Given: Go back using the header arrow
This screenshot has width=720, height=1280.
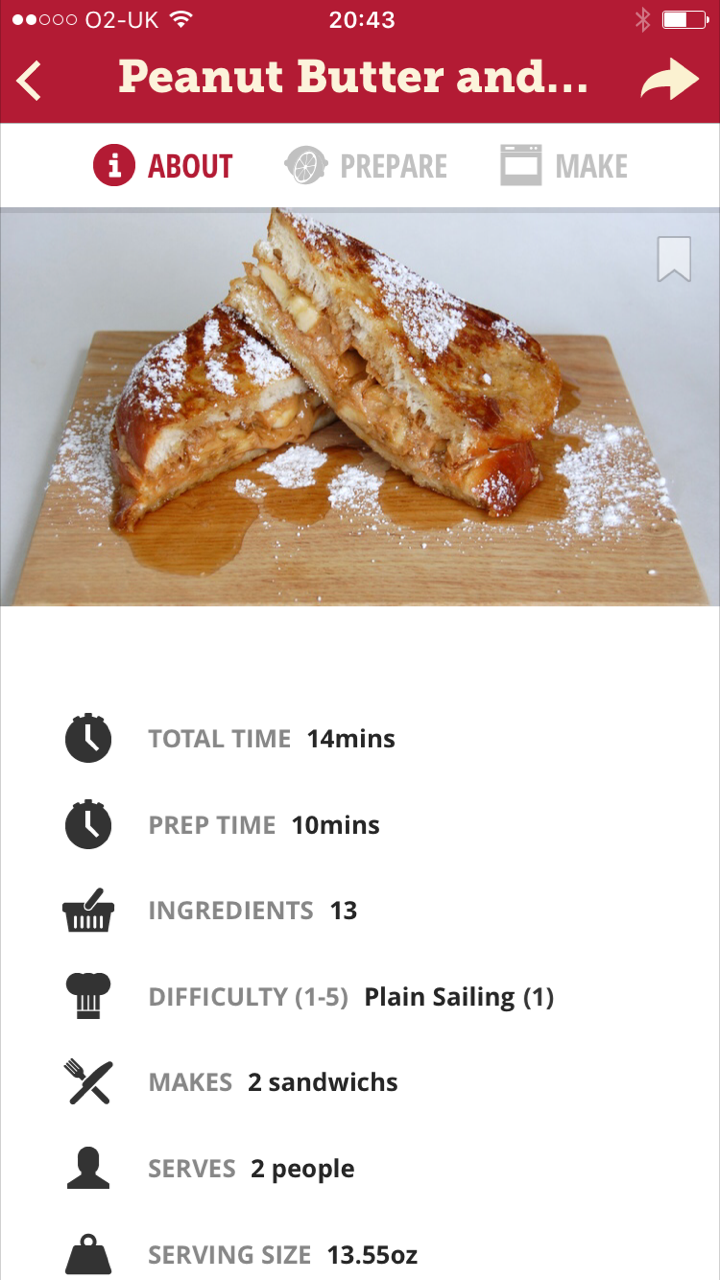Looking at the screenshot, I should tap(30, 80).
